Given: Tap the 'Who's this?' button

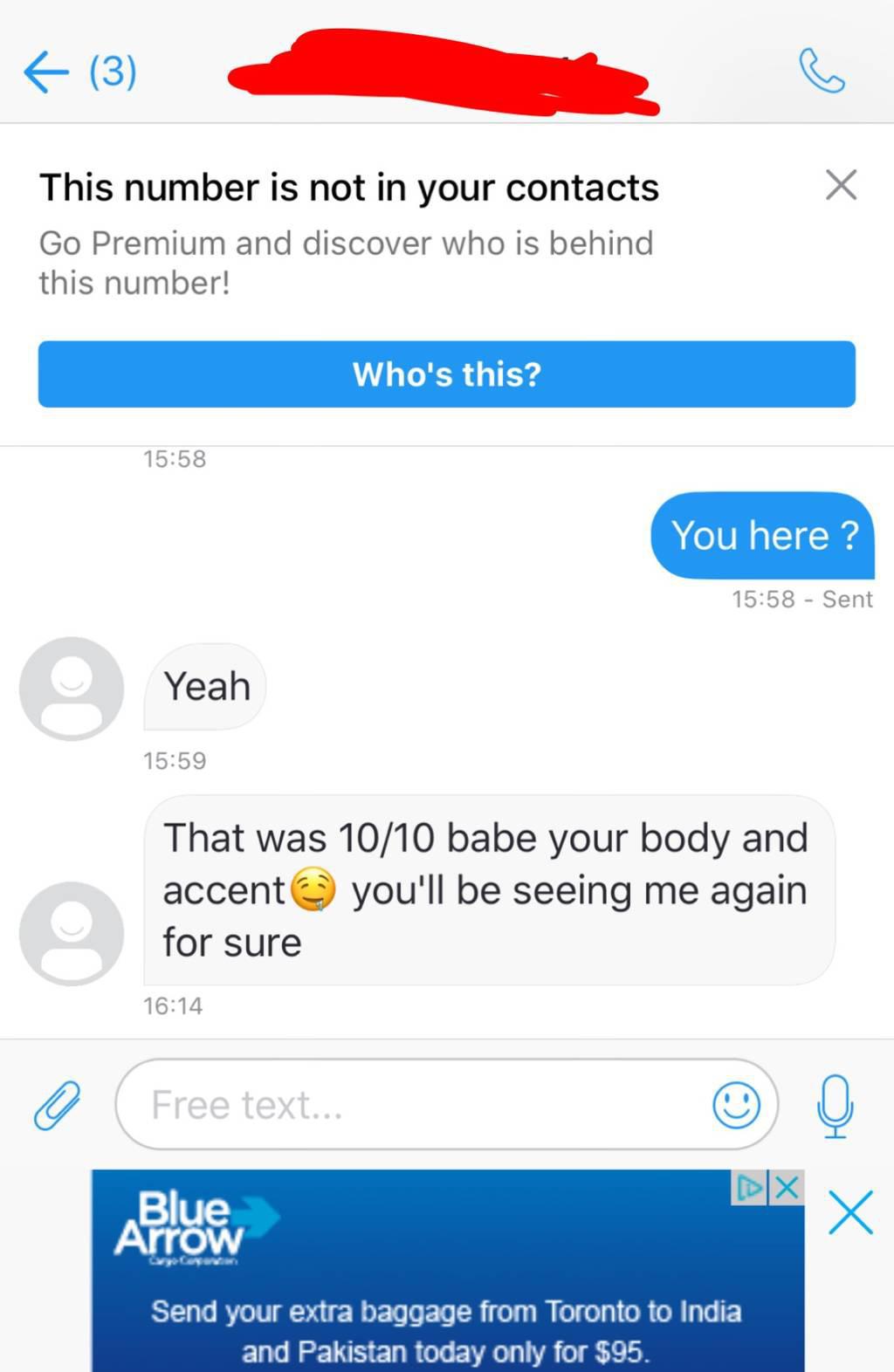Looking at the screenshot, I should (x=446, y=374).
